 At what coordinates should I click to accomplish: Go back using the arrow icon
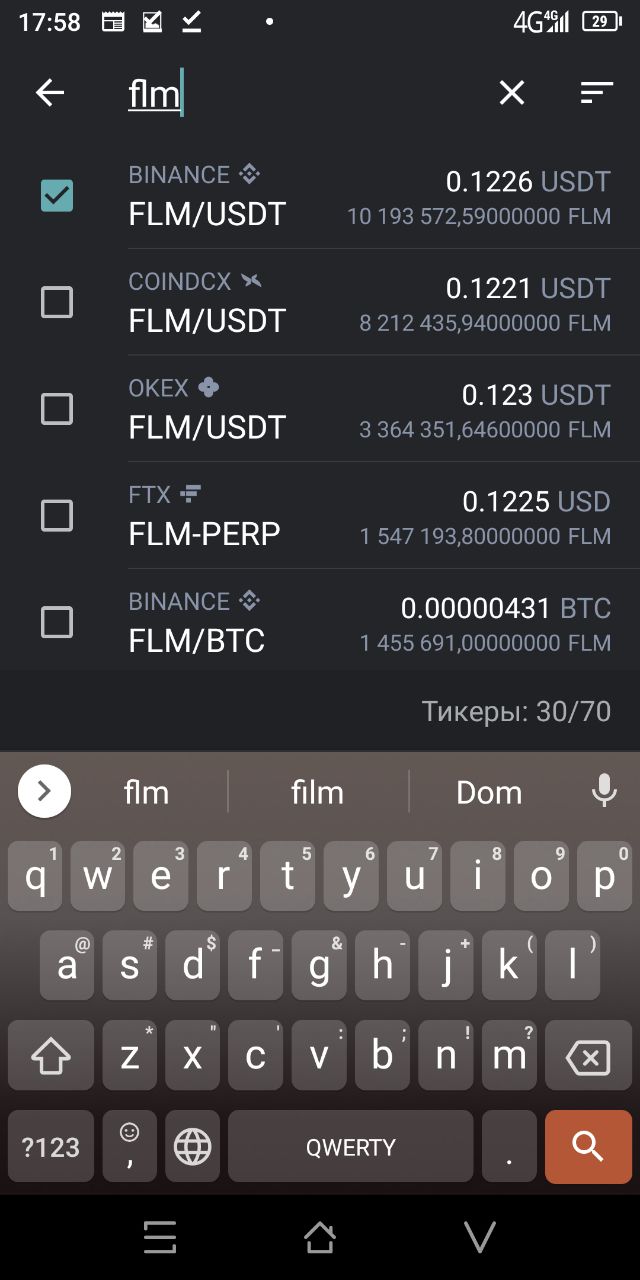50,93
